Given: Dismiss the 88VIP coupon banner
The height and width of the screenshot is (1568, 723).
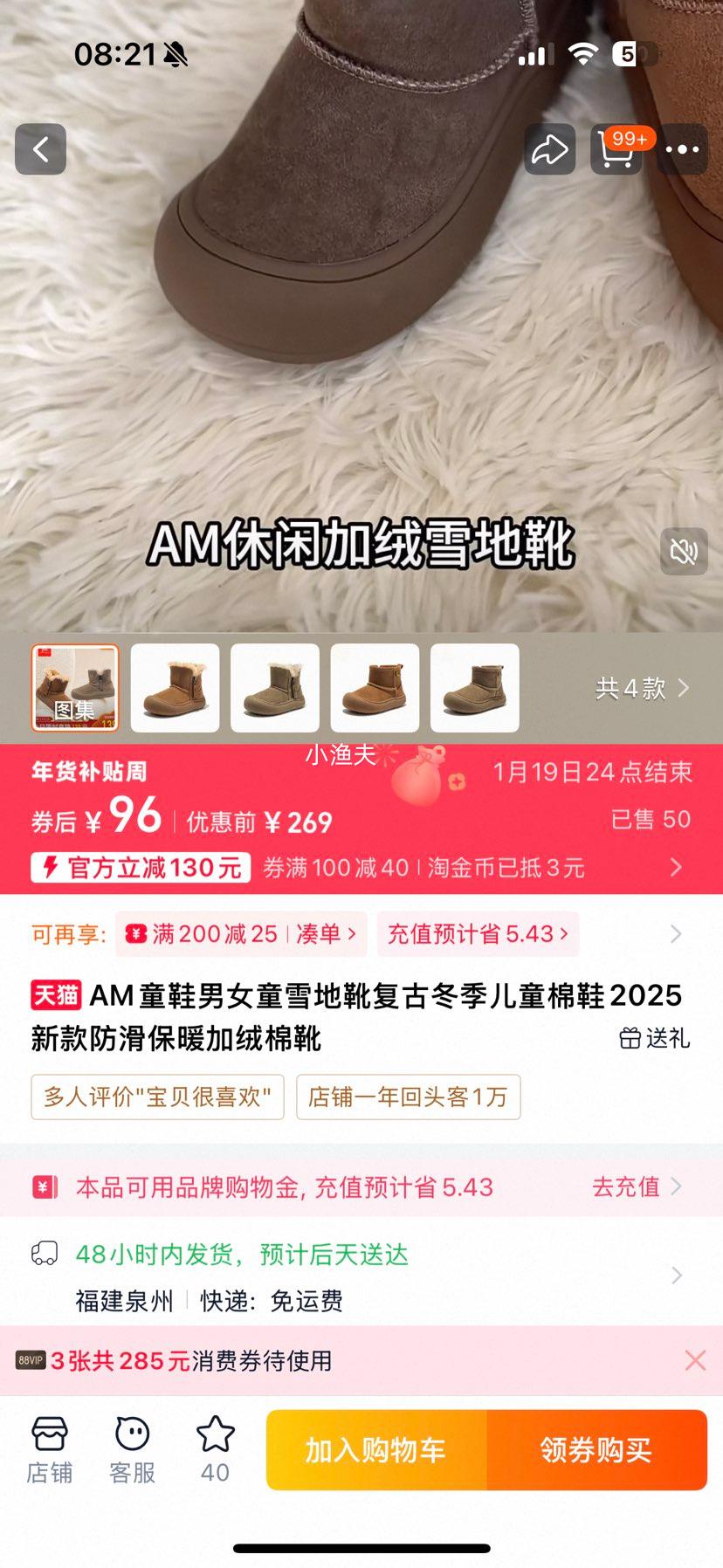Looking at the screenshot, I should coord(694,1360).
